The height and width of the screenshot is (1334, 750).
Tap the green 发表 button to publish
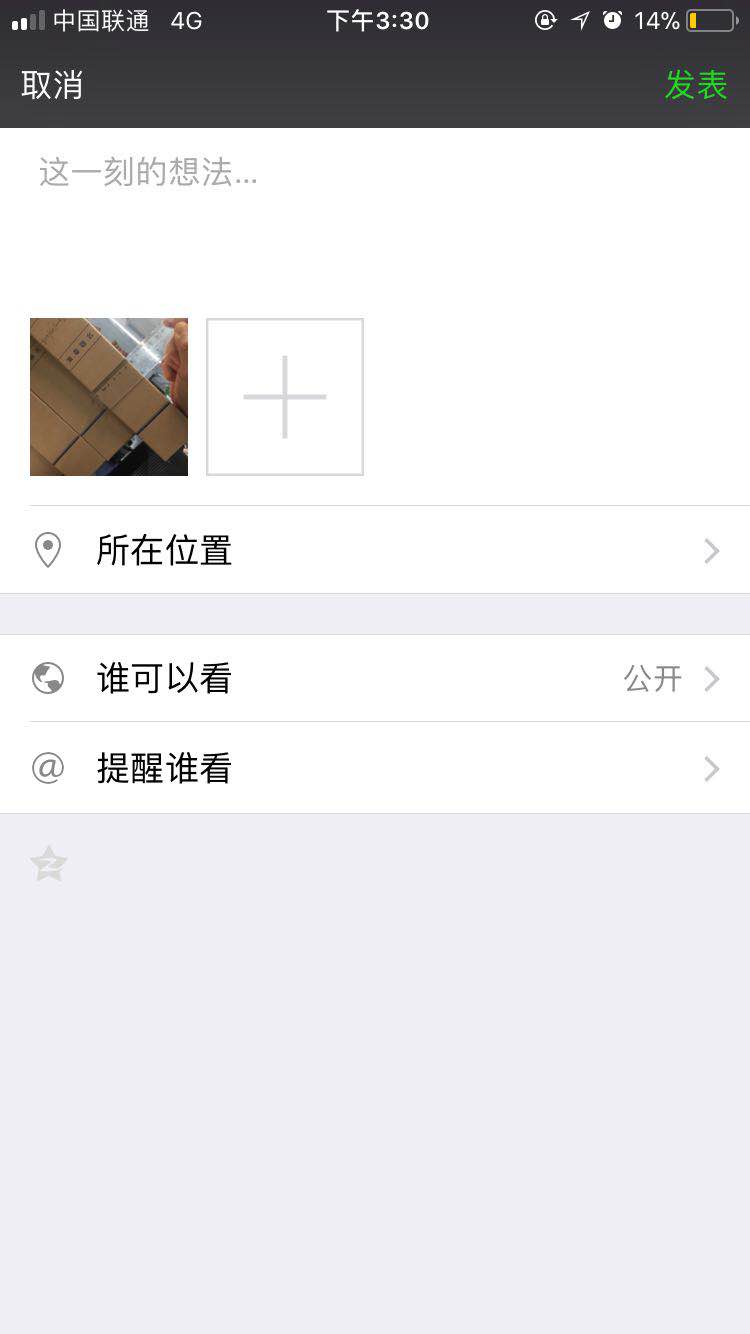pos(696,85)
